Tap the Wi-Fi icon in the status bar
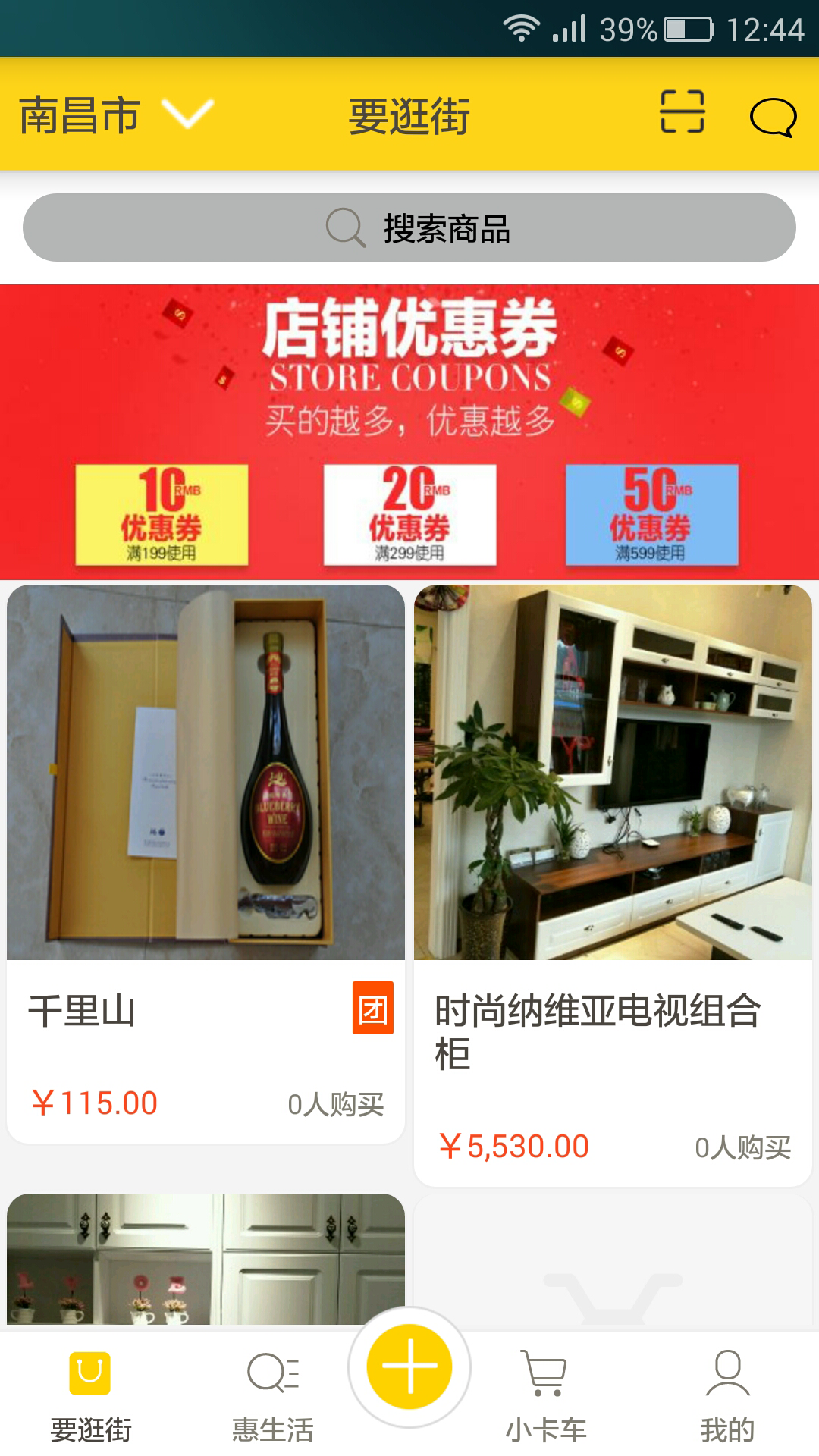 pyautogui.click(x=523, y=29)
